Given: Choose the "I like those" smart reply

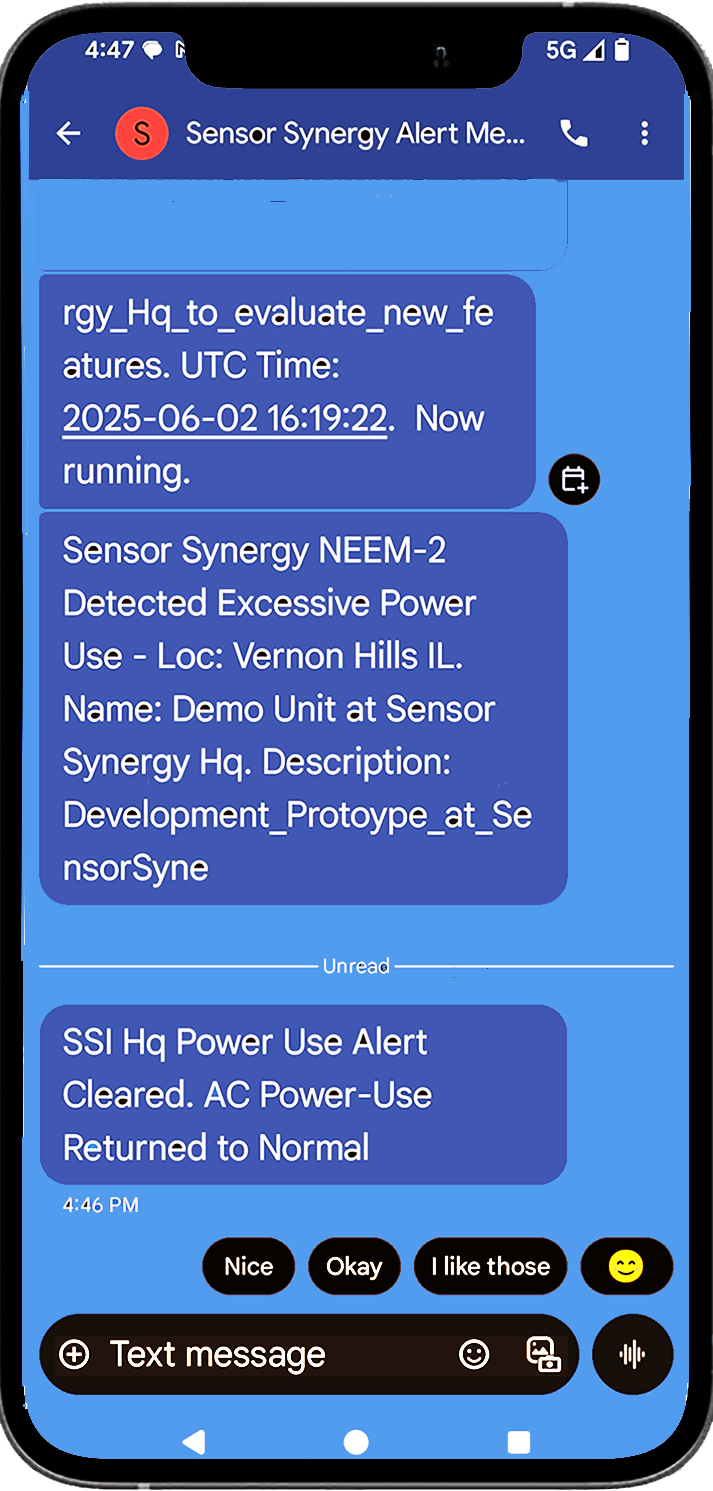Looking at the screenshot, I should [x=490, y=1266].
